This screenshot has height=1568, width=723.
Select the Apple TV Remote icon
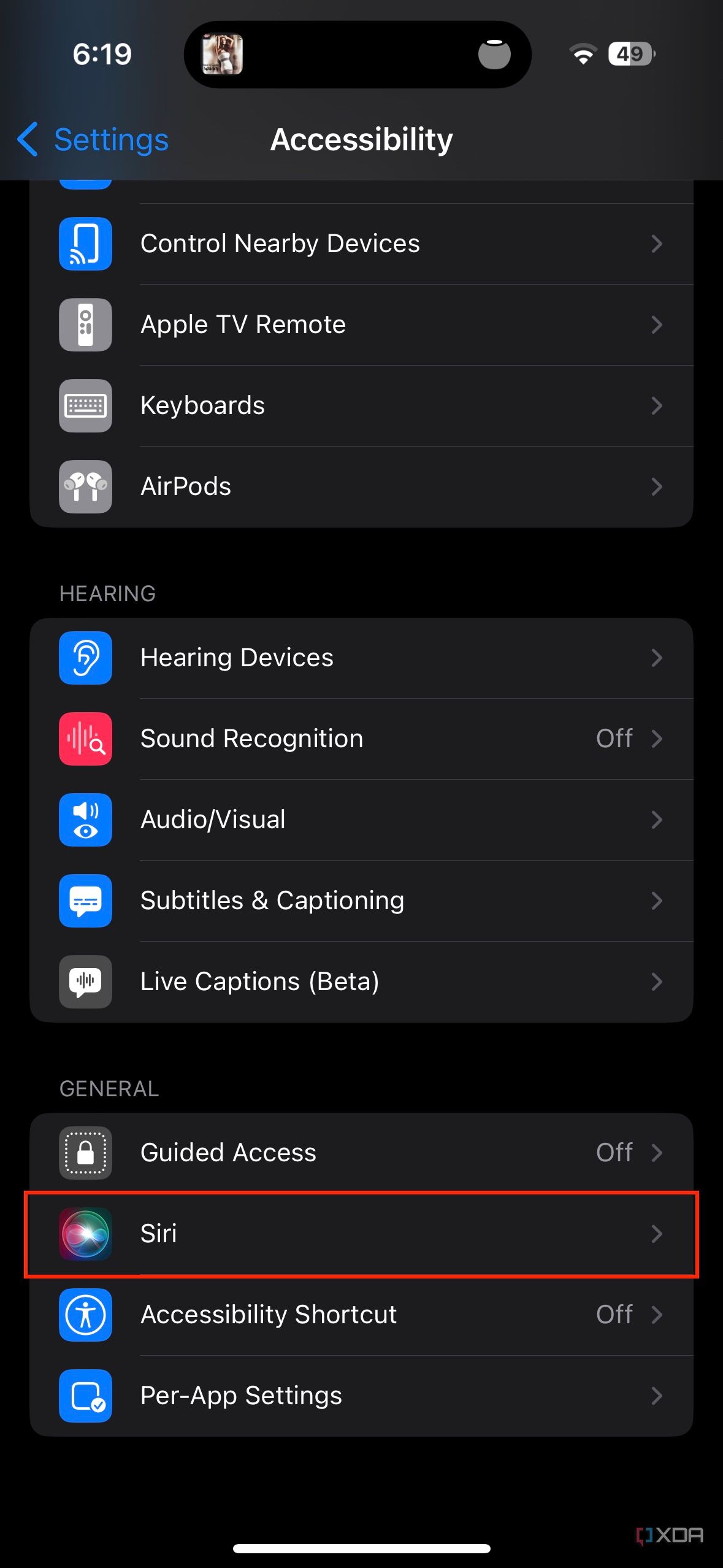point(85,325)
